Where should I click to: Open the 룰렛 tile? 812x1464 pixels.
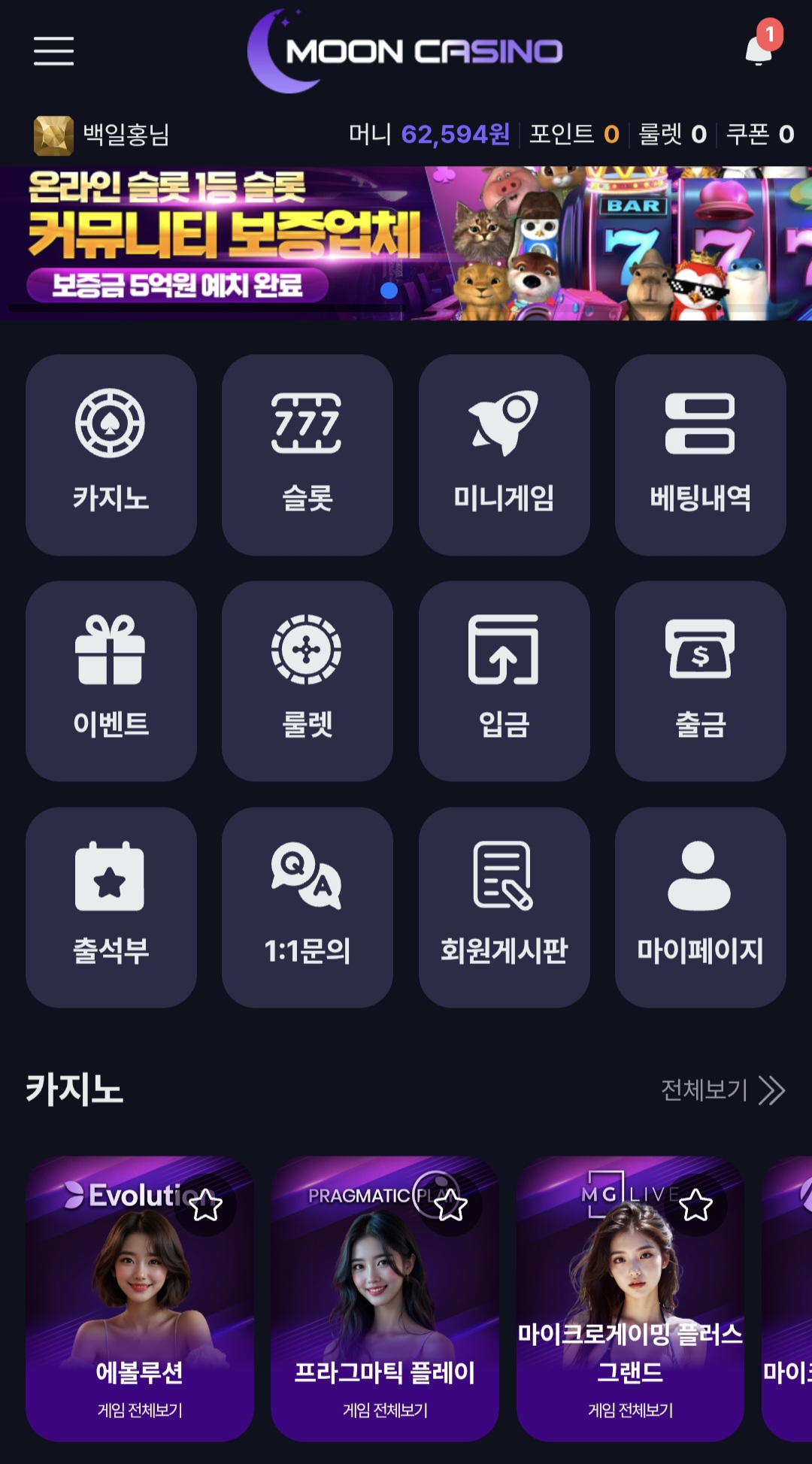pyautogui.click(x=307, y=680)
